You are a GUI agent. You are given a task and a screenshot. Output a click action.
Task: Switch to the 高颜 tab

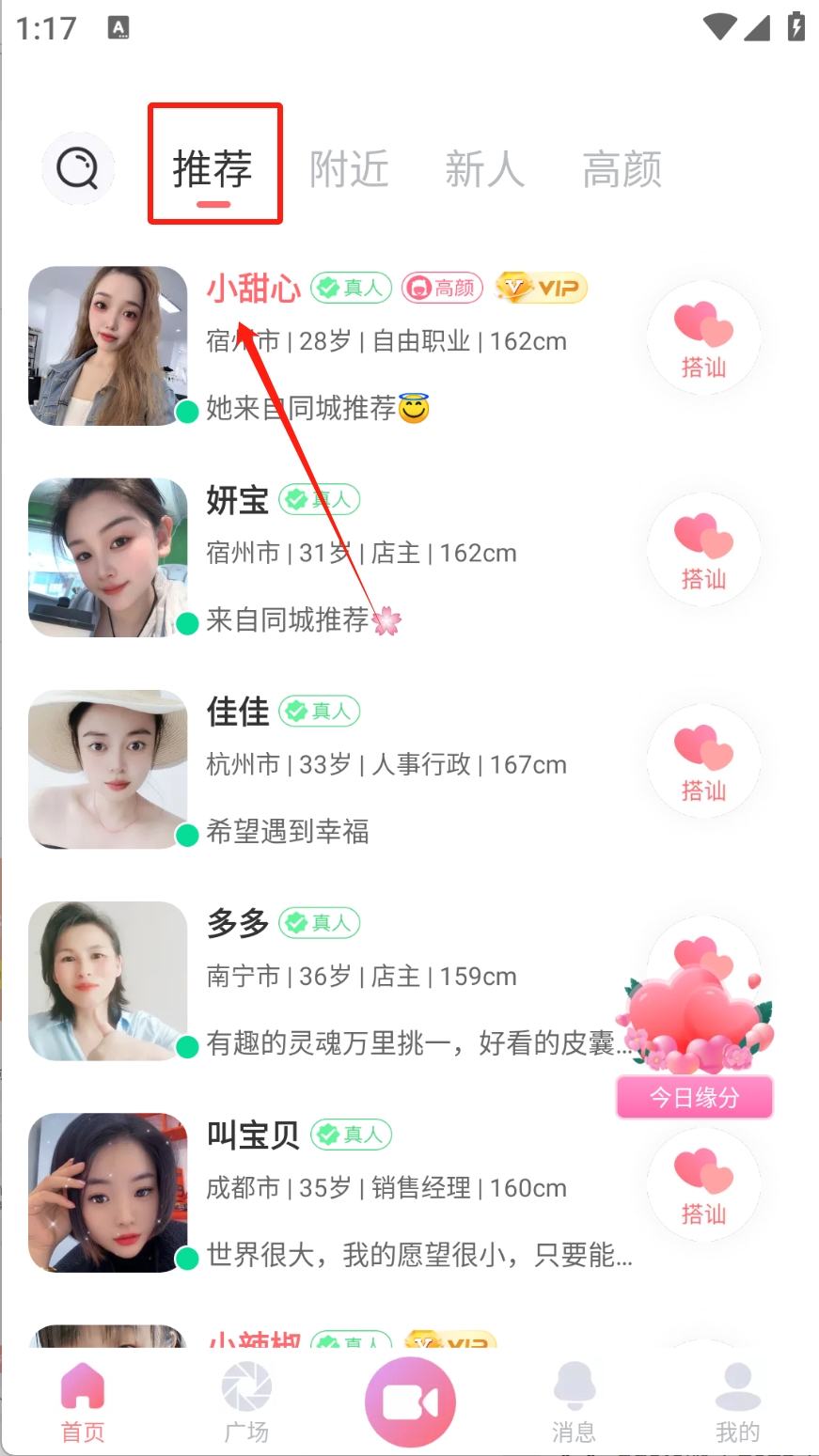(622, 169)
